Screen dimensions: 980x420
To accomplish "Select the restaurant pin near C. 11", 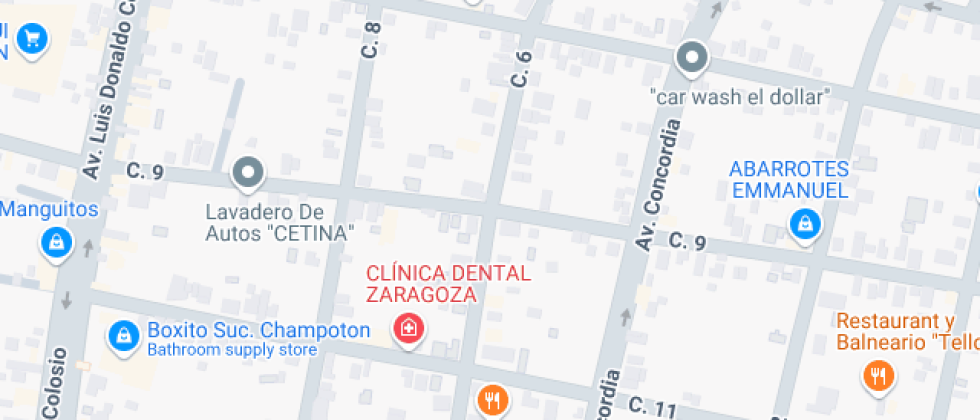I will click(490, 401).
